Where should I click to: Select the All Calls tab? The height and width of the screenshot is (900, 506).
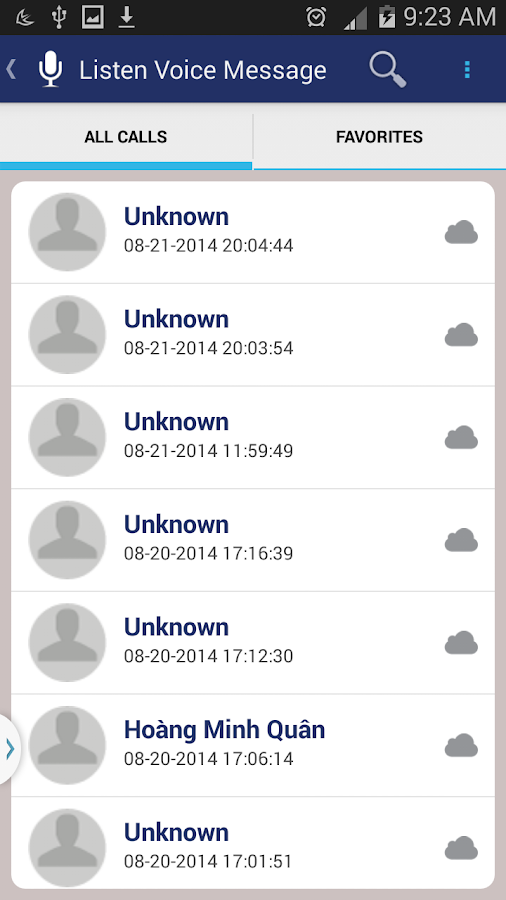tap(126, 137)
